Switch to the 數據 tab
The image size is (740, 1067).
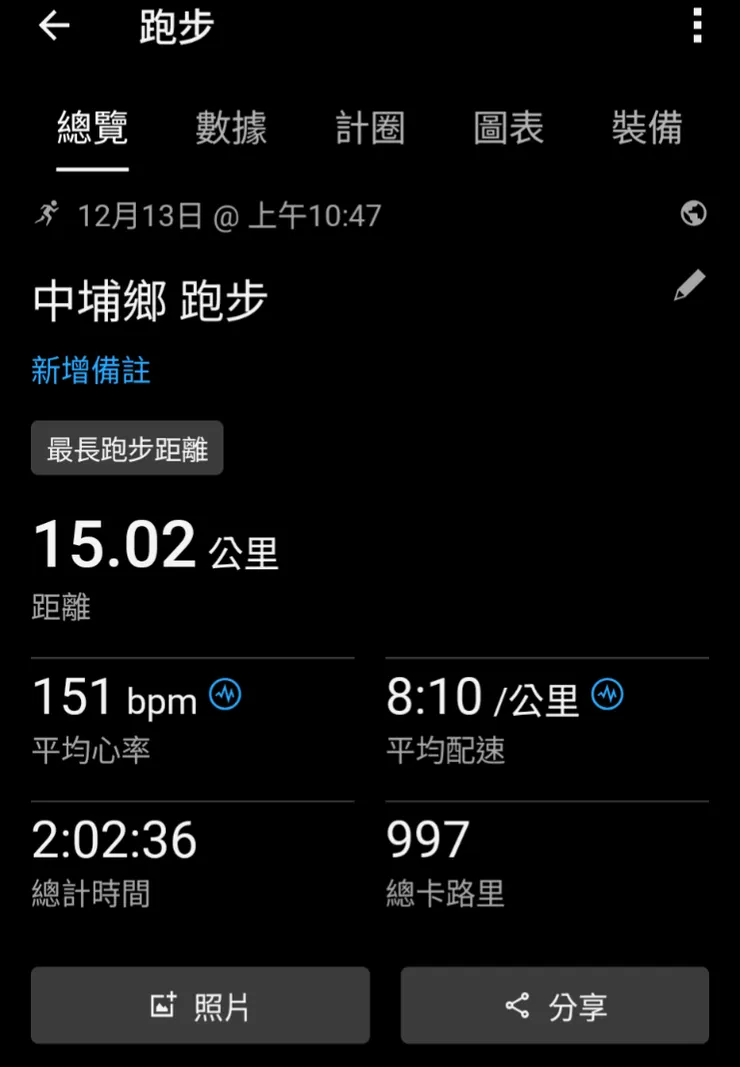pos(231,130)
